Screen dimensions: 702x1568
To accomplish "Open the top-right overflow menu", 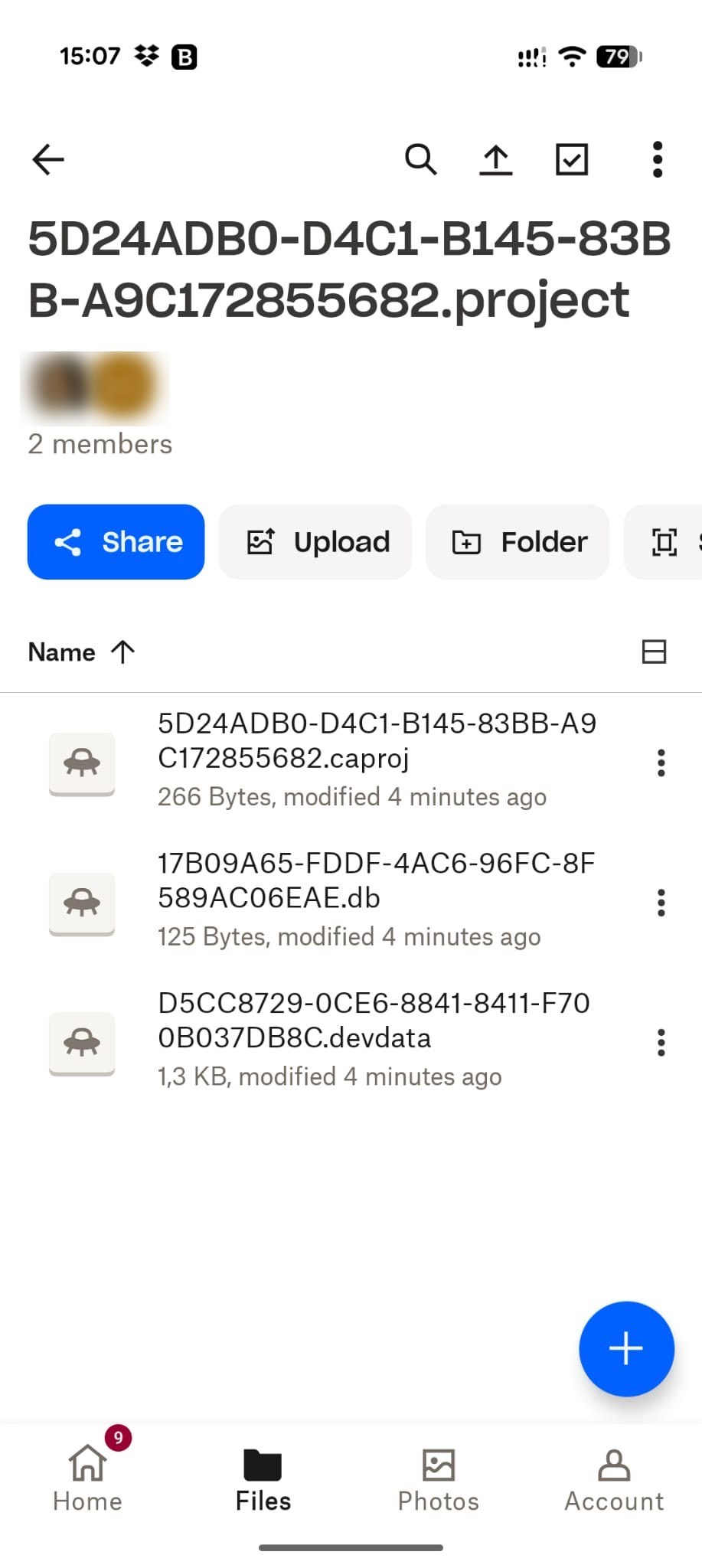I will click(x=657, y=159).
